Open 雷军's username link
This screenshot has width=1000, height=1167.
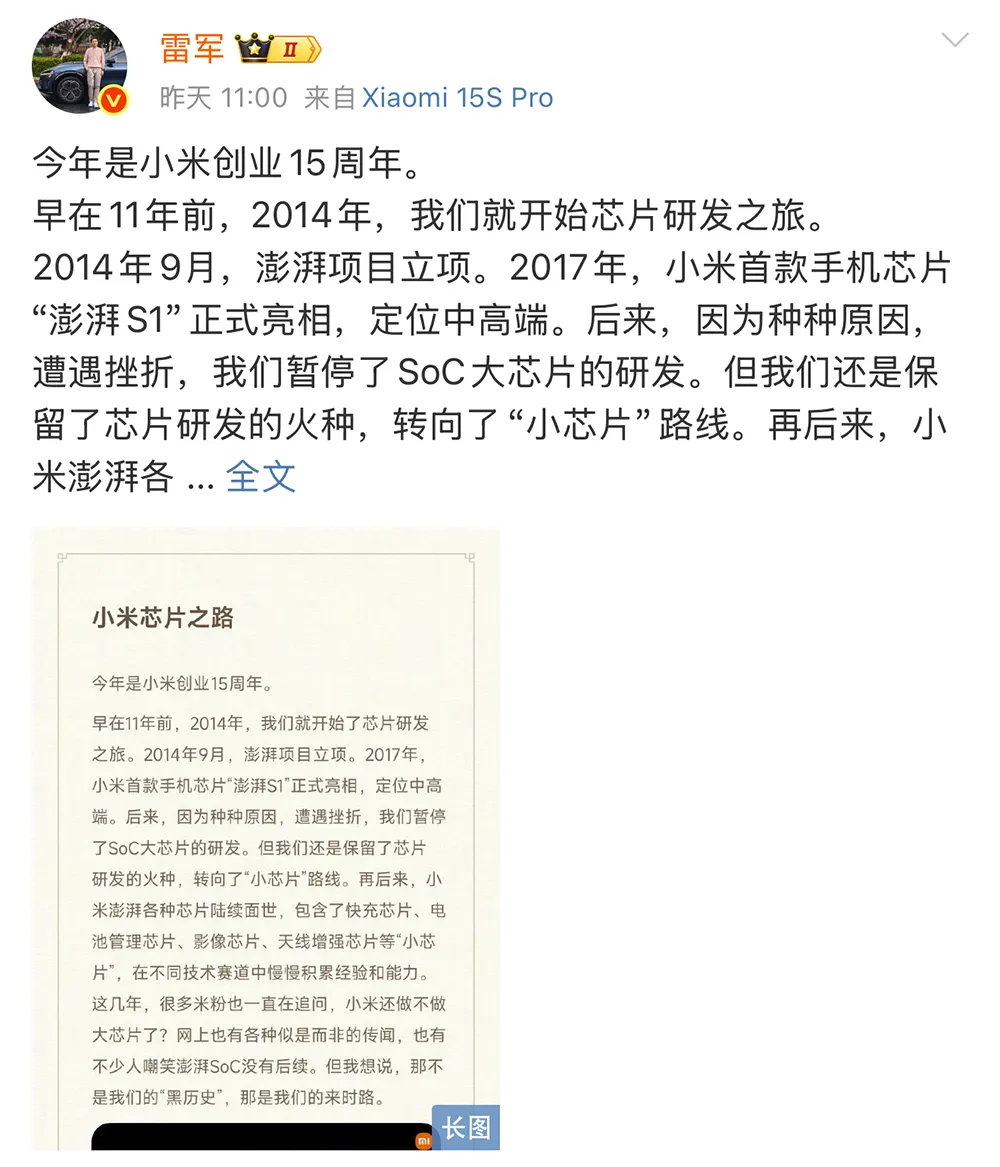(x=192, y=48)
